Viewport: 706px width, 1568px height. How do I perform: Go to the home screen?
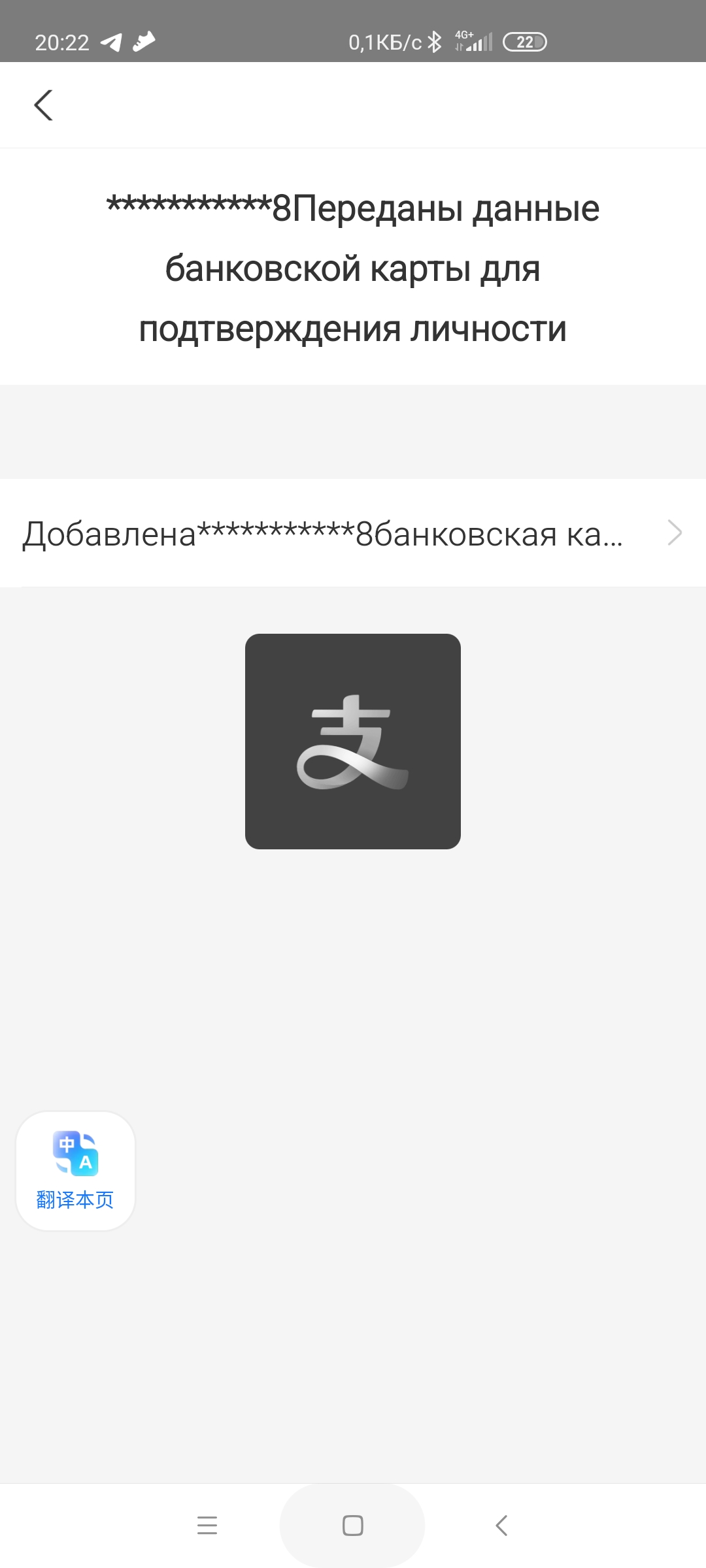(352, 1525)
